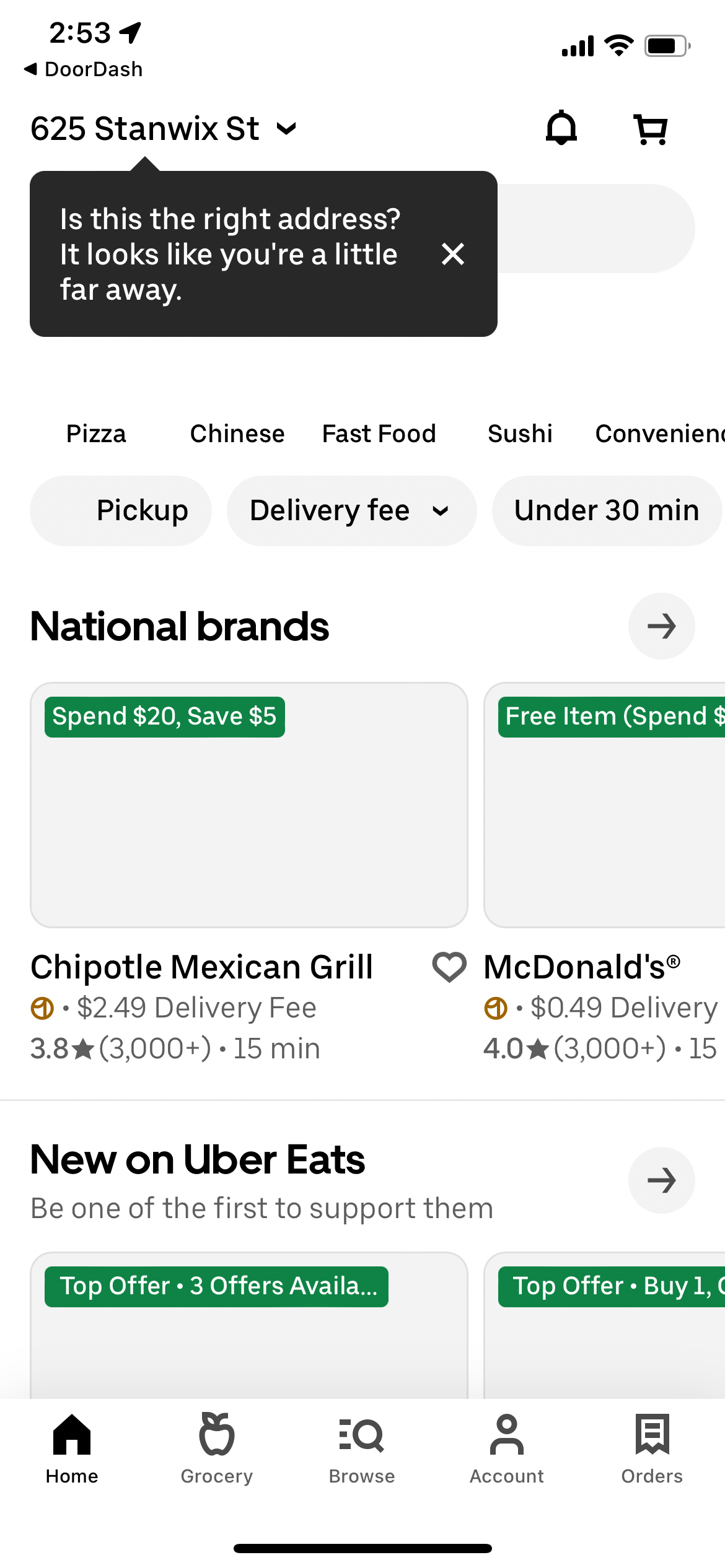This screenshot has height=1568, width=725.
Task: Open the shopping cart
Action: [649, 129]
